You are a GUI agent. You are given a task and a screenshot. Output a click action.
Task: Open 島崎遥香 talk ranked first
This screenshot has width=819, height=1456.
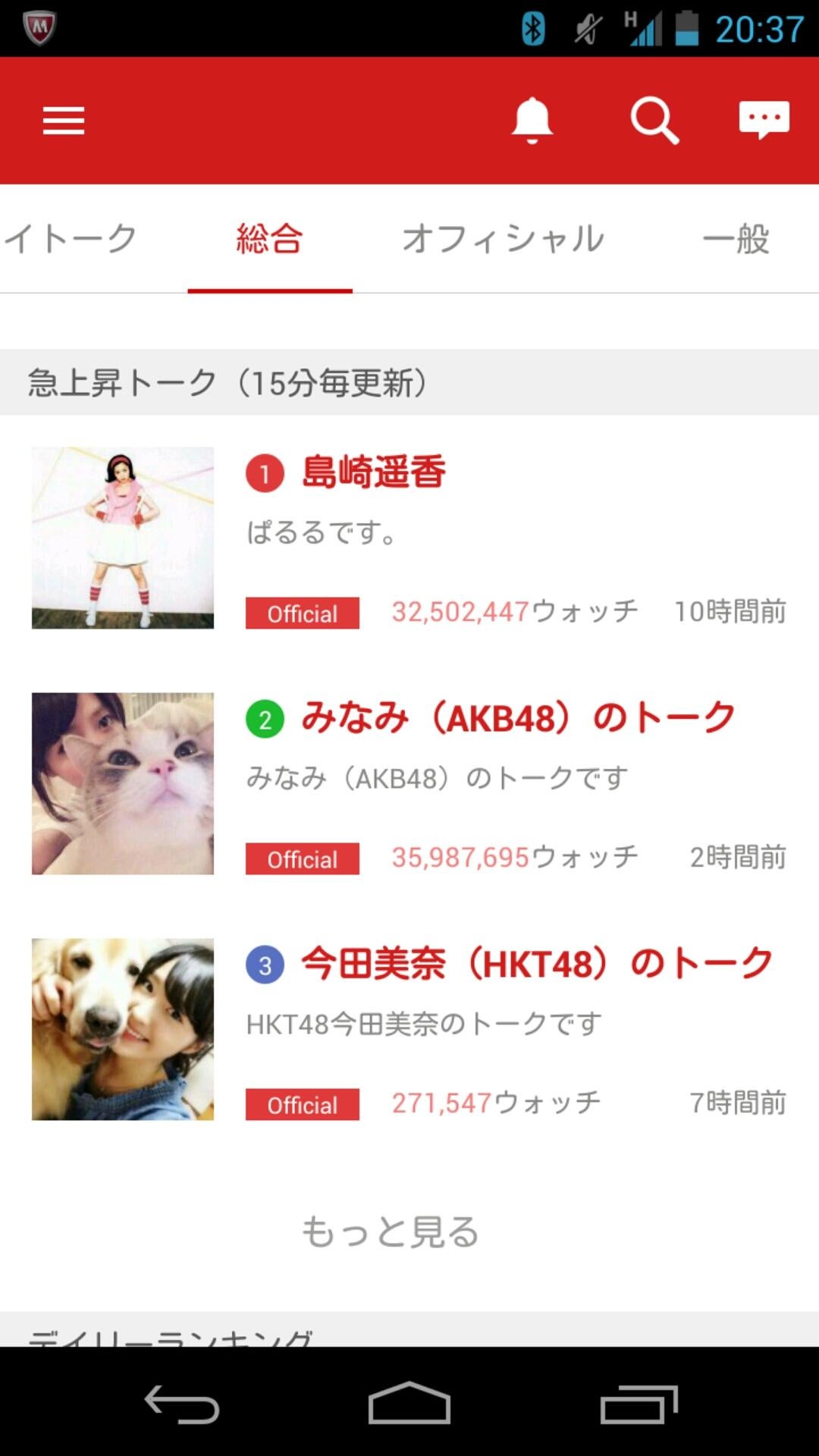pyautogui.click(x=374, y=472)
